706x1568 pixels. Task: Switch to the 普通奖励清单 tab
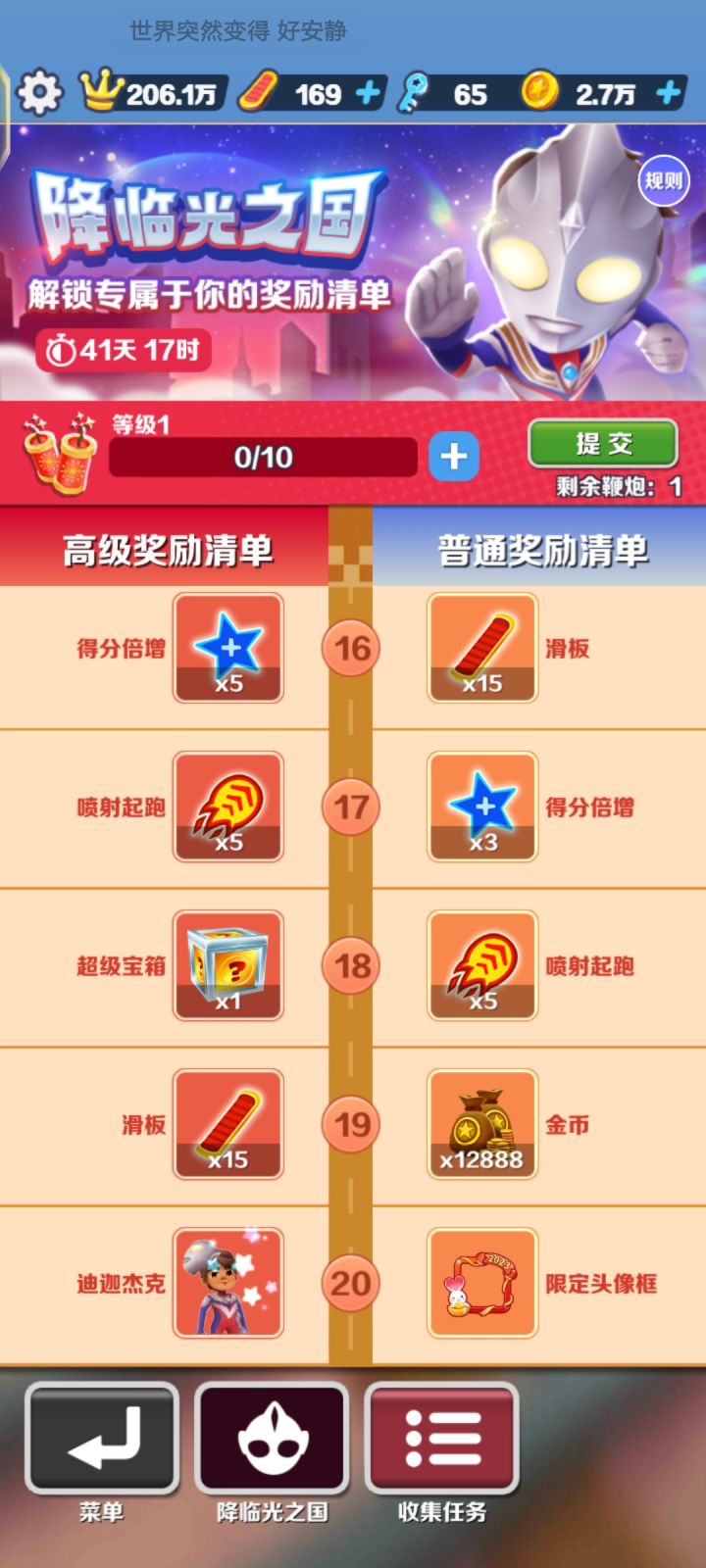[x=539, y=549]
